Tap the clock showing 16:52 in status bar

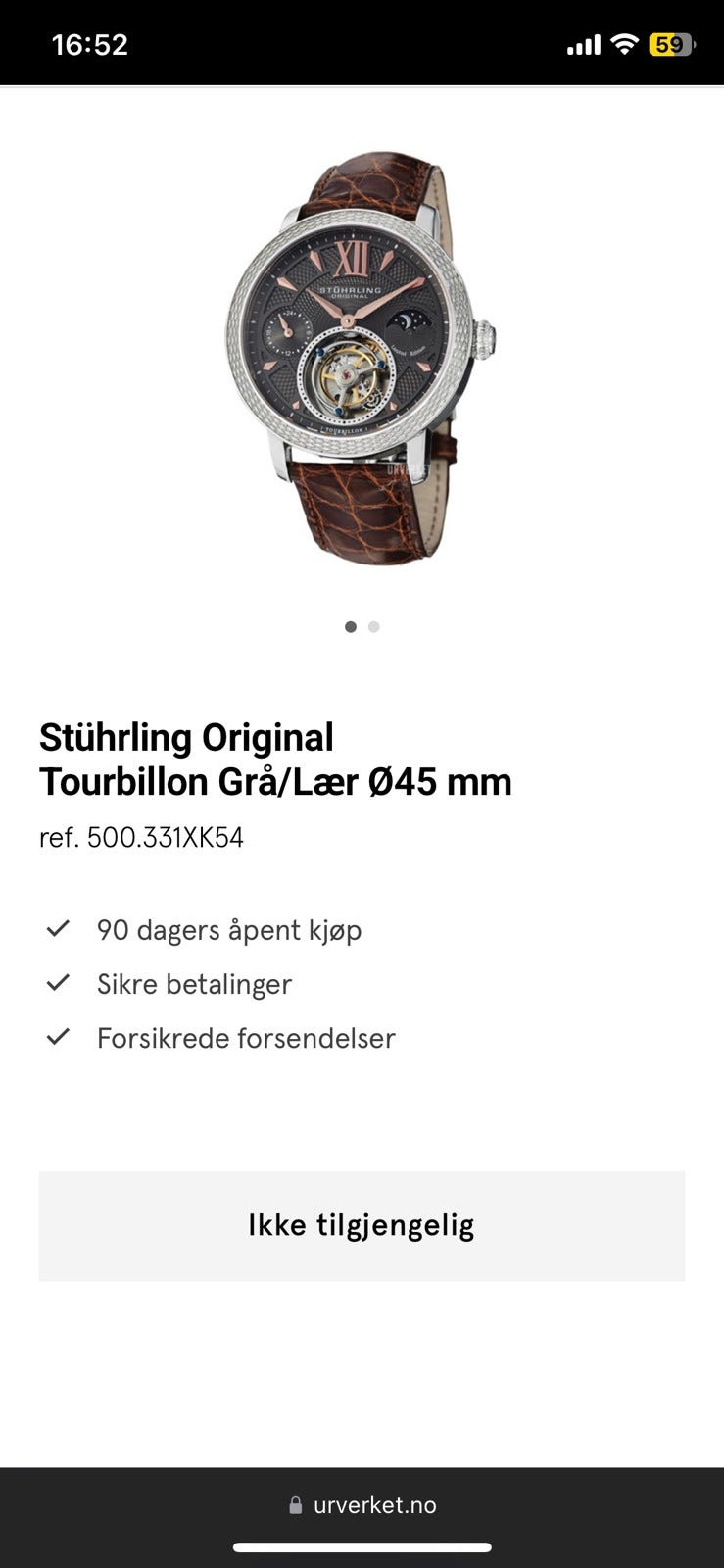[92, 45]
